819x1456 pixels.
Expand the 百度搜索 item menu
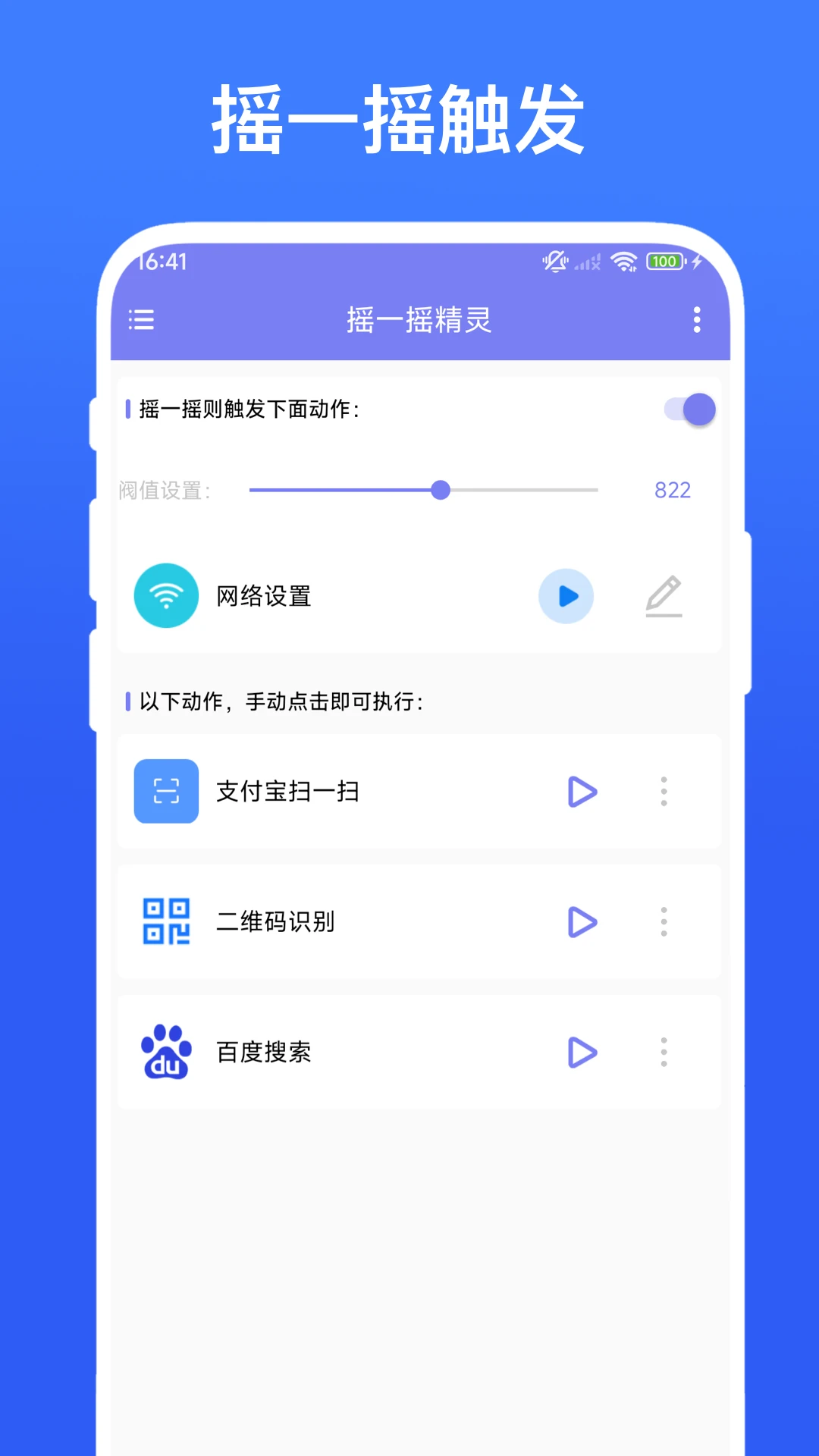(664, 1051)
